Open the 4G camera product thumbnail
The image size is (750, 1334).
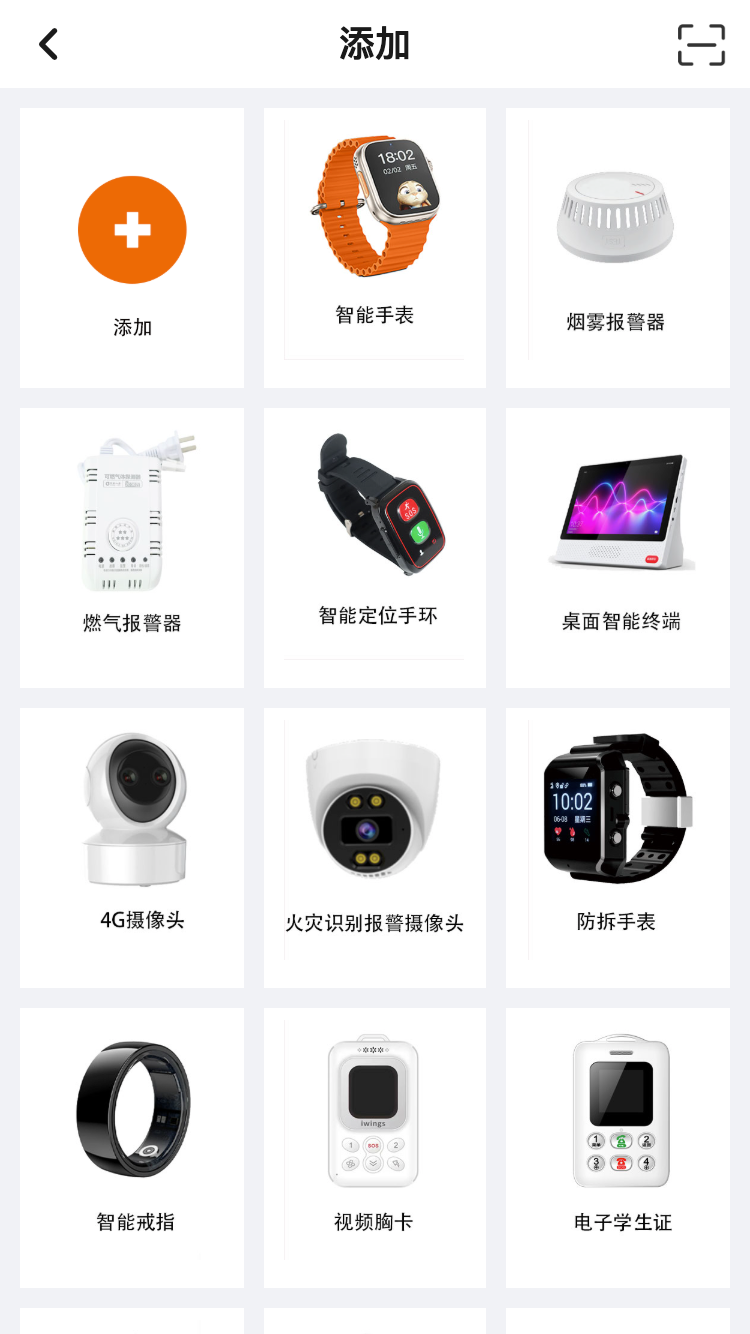coord(131,808)
